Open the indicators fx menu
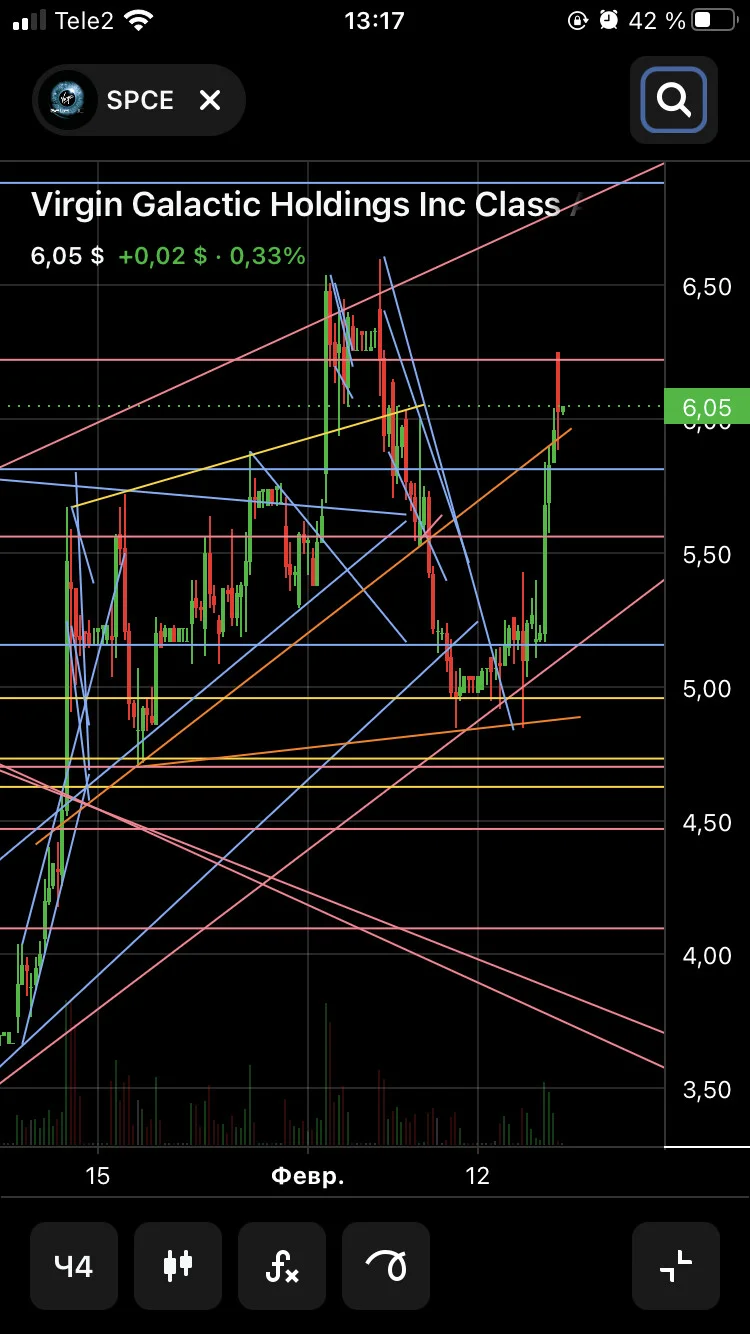This screenshot has height=1334, width=750. coord(282,1266)
